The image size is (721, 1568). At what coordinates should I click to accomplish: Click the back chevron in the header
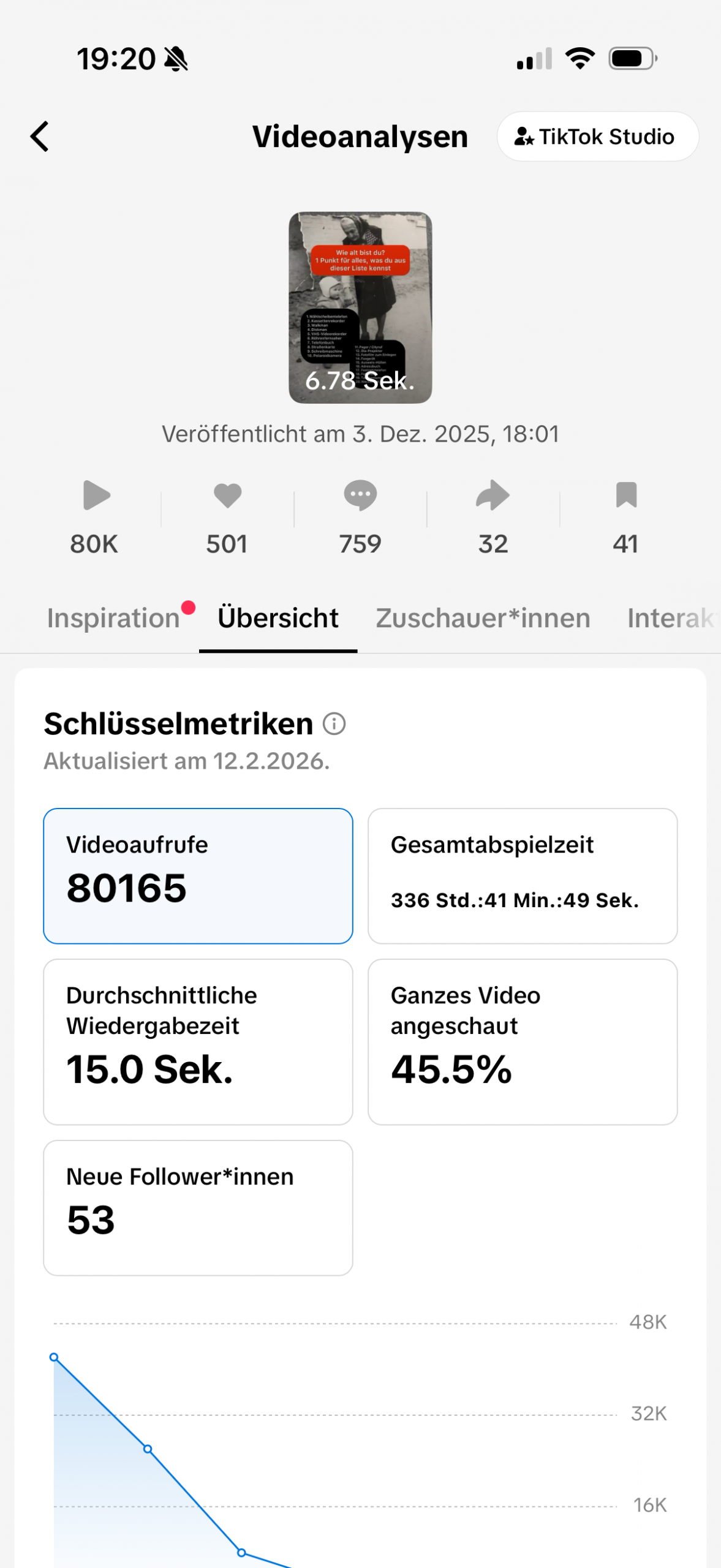pyautogui.click(x=39, y=136)
